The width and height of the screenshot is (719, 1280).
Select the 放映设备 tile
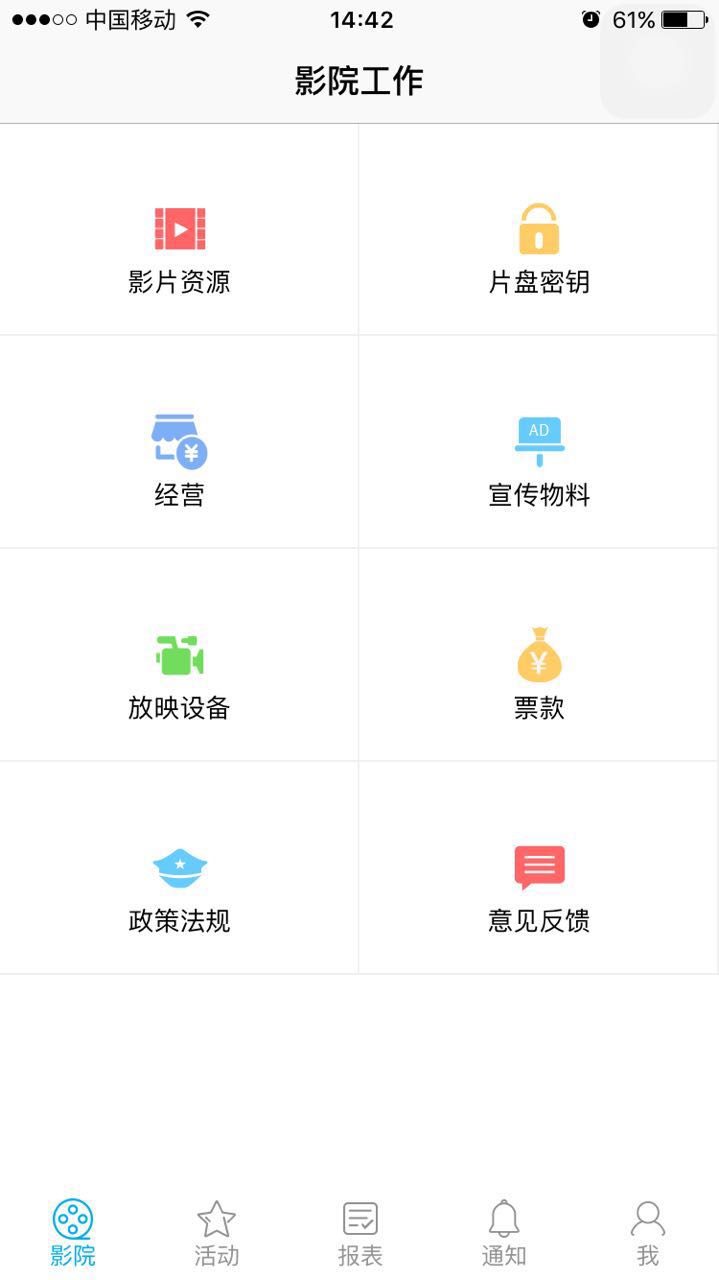[x=180, y=673]
